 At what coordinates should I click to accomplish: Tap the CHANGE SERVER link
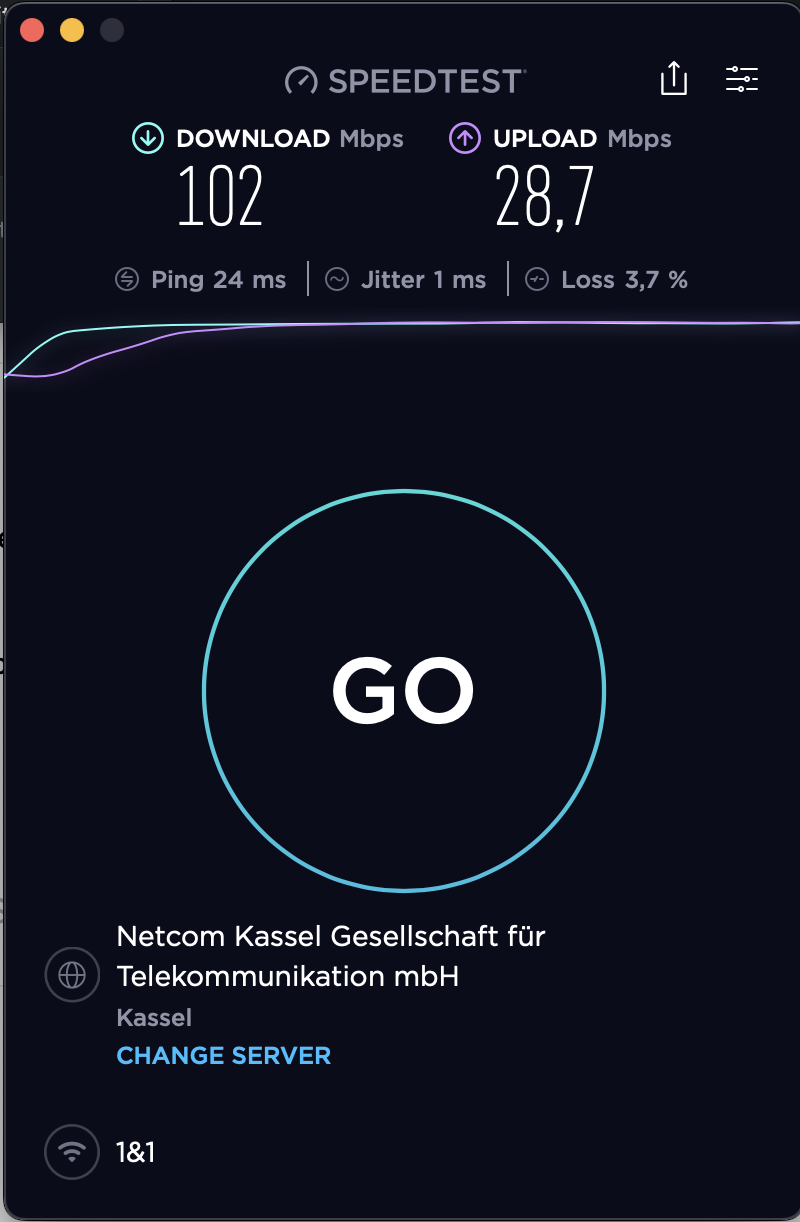coord(223,1055)
